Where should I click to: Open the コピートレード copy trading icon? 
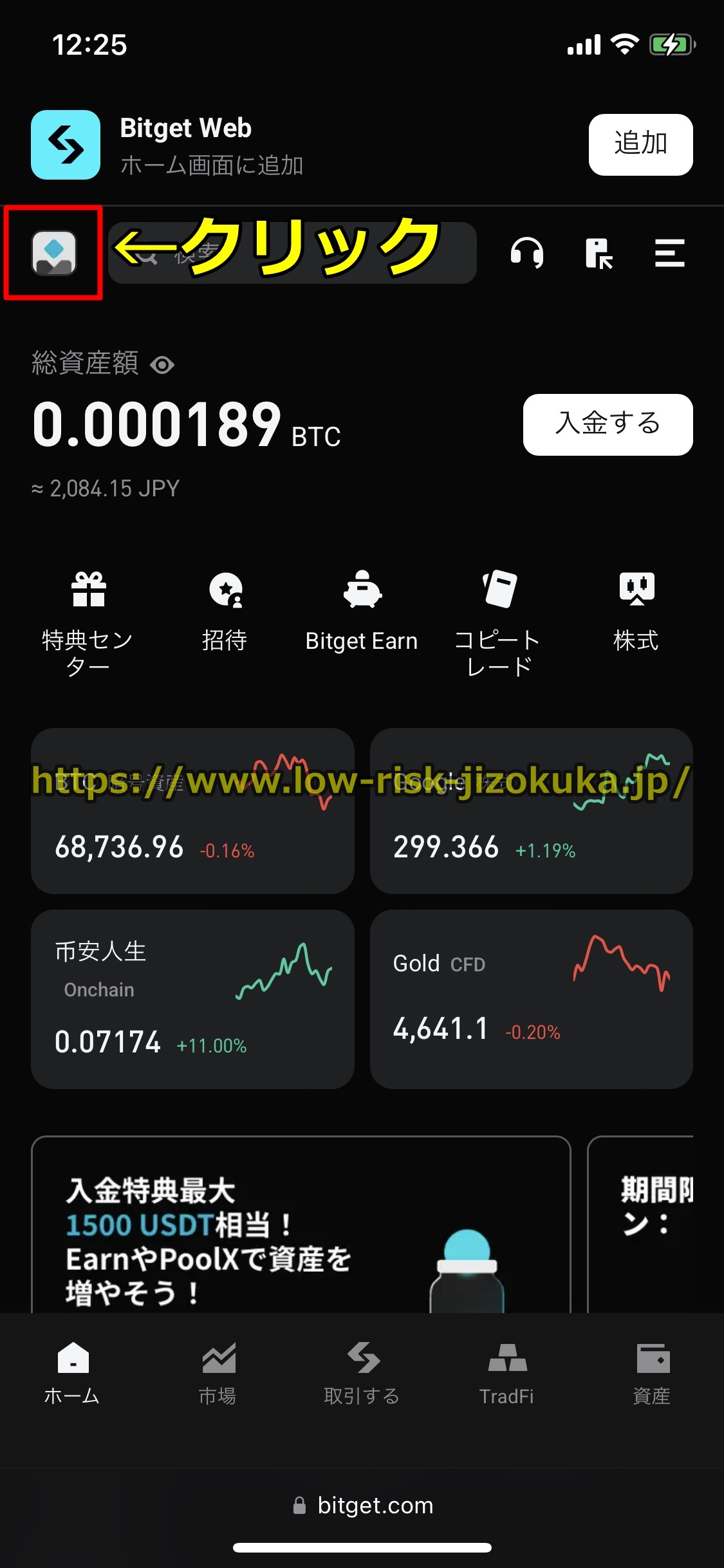(499, 589)
